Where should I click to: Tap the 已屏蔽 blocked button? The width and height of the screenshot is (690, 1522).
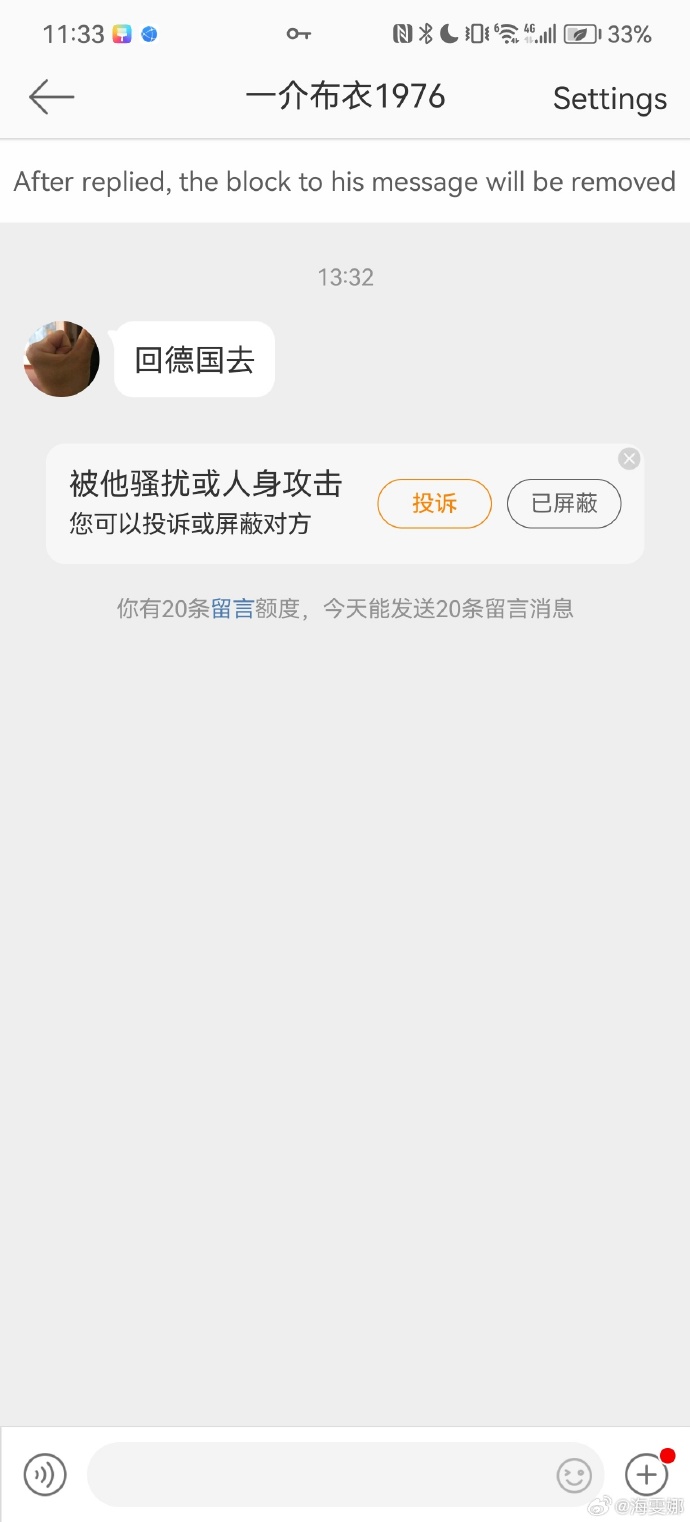click(564, 503)
